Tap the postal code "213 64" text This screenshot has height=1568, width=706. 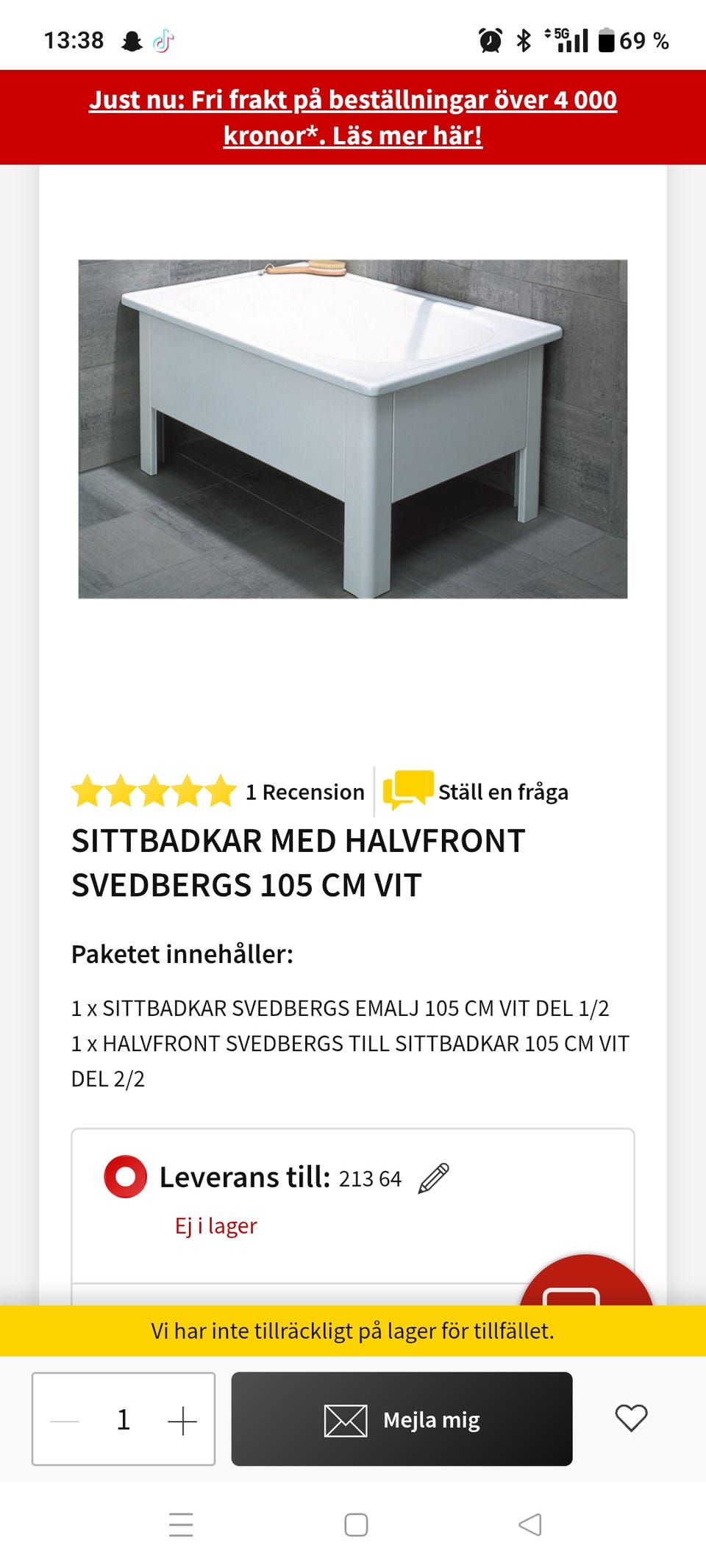(369, 1178)
